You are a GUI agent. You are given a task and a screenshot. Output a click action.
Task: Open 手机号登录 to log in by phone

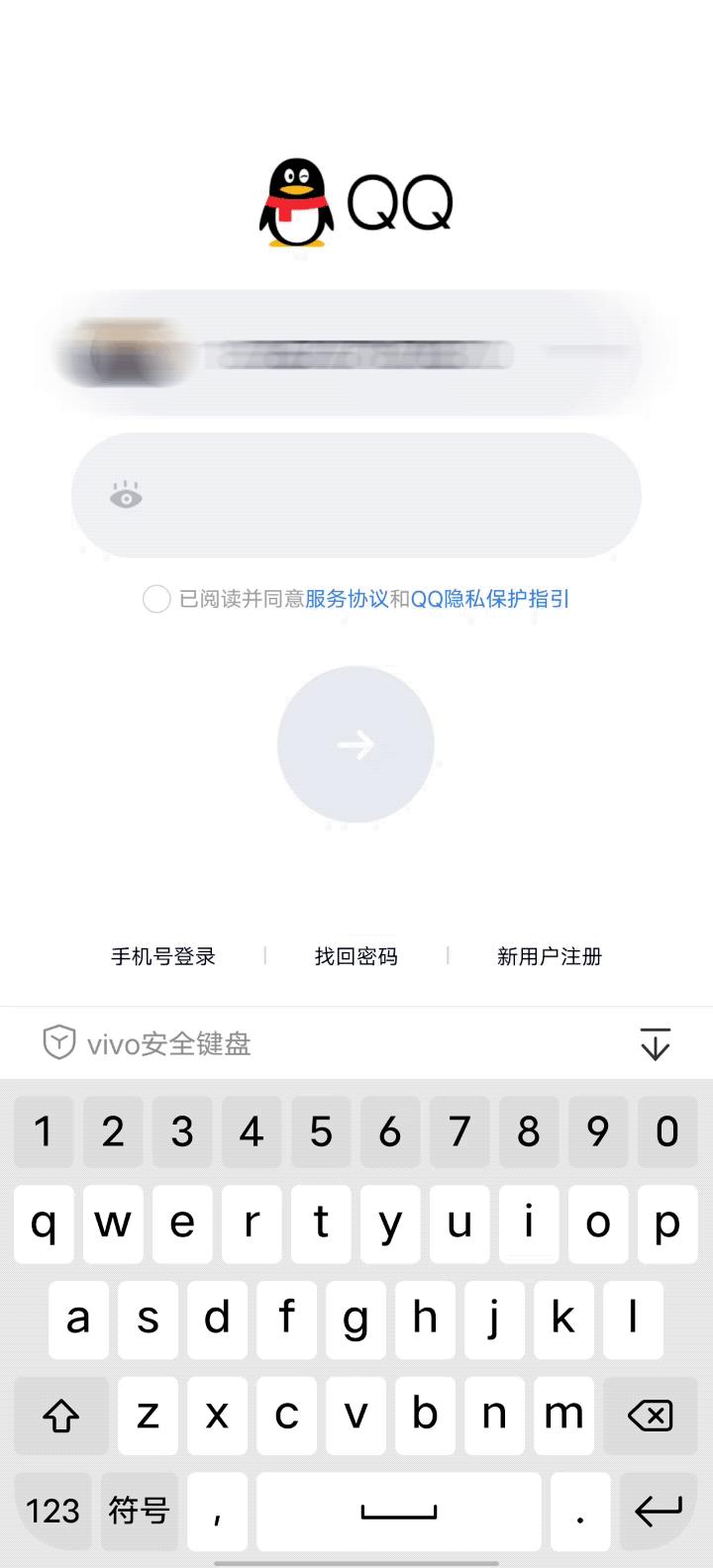163,956
